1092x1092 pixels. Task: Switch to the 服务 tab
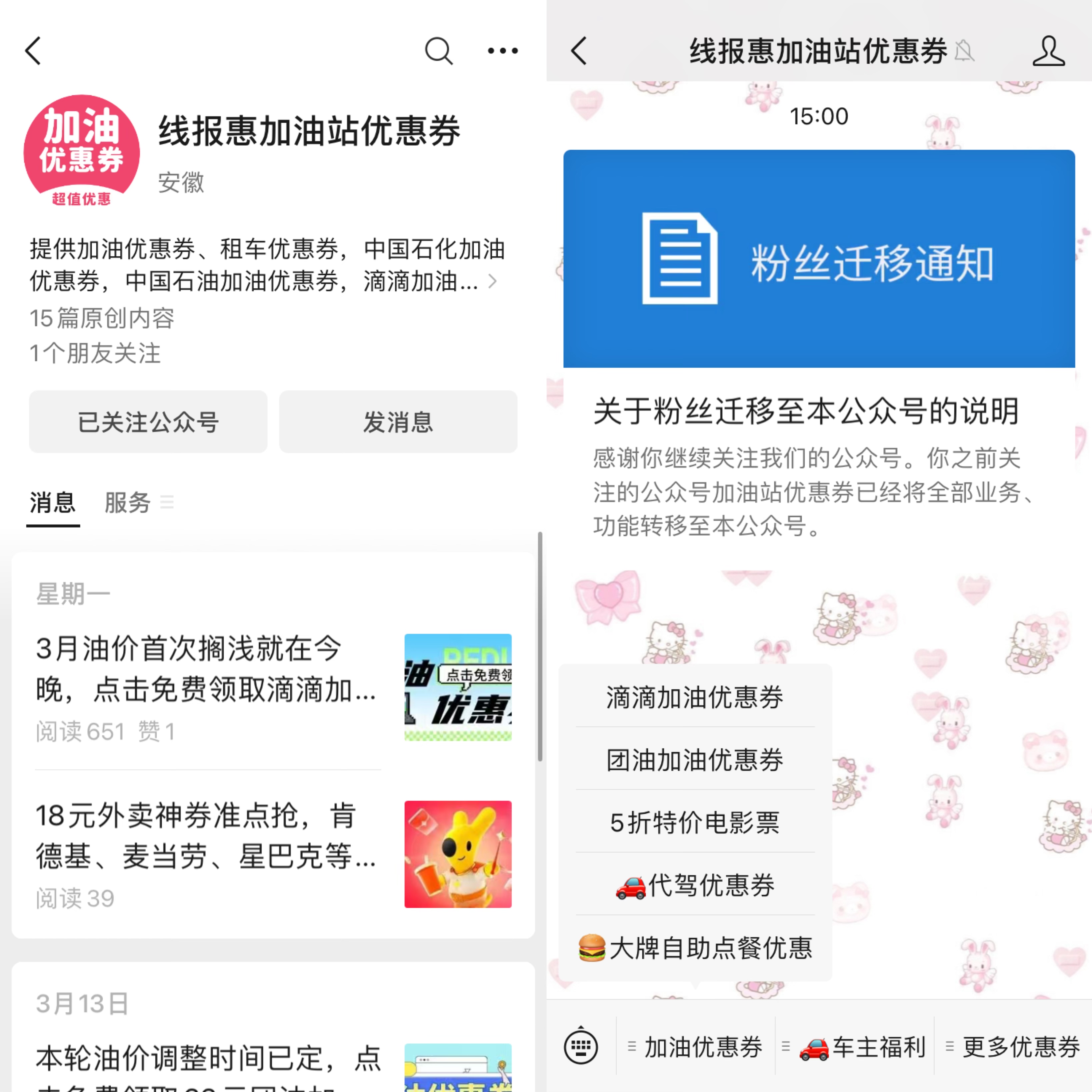coord(128,502)
